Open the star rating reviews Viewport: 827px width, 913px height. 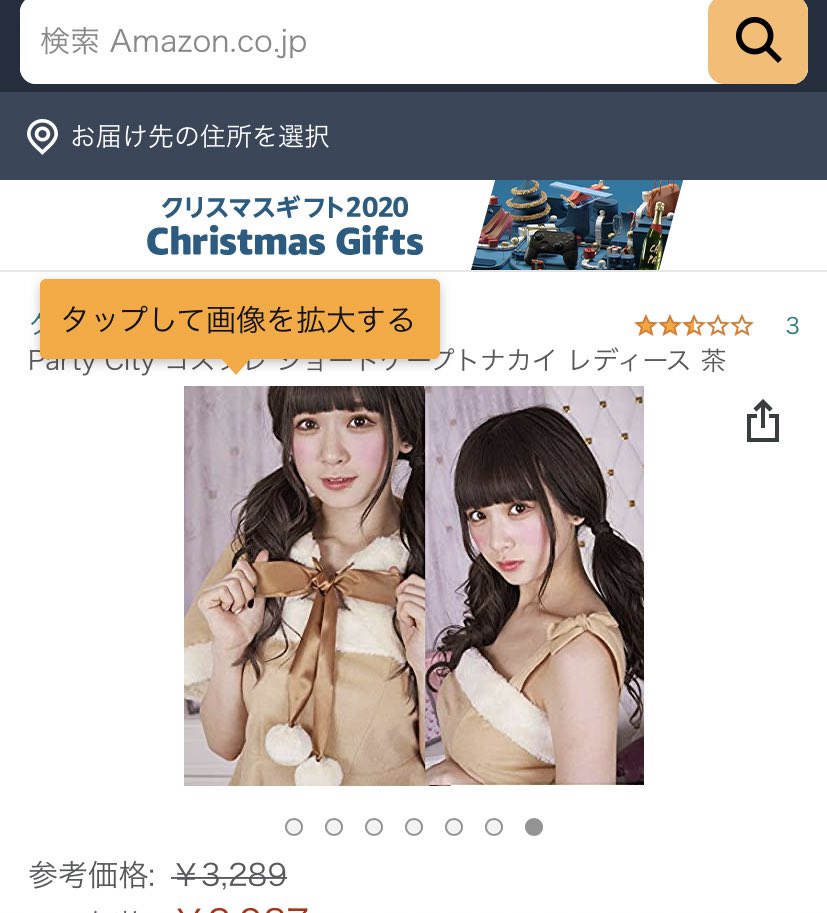coord(694,326)
